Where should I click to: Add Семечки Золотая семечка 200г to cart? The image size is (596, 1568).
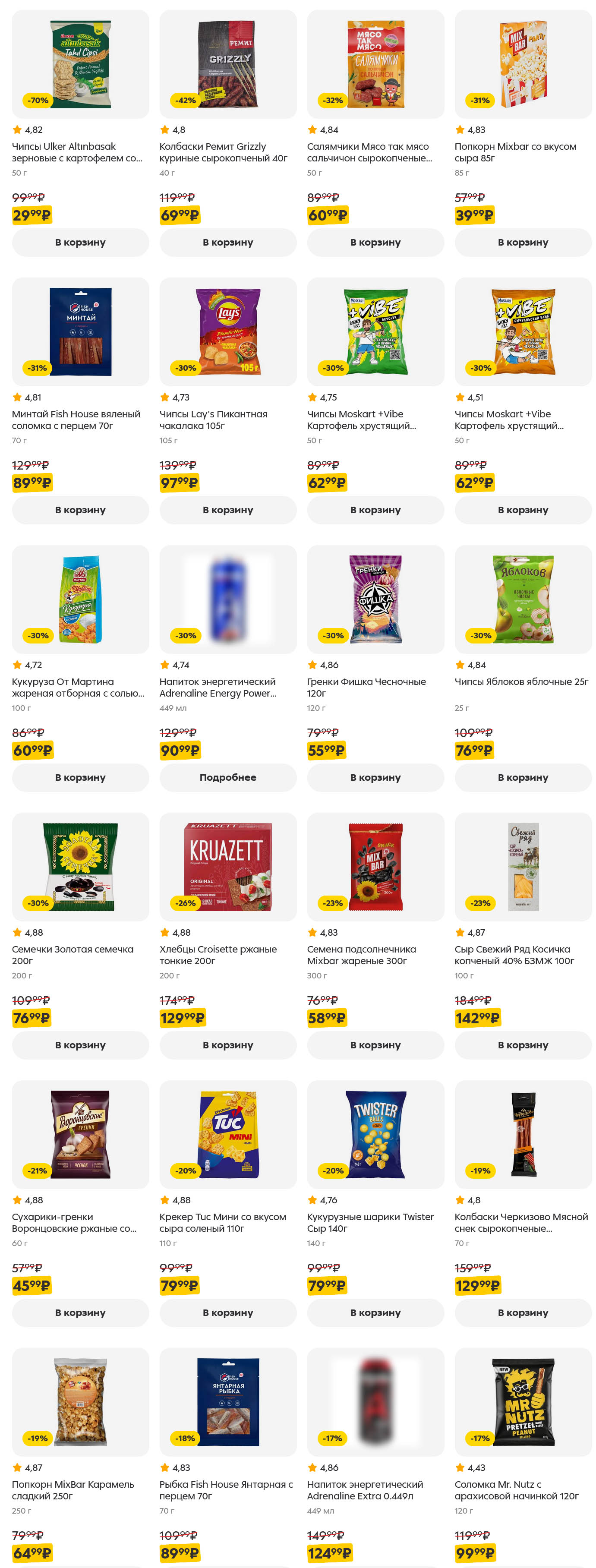click(80, 1045)
